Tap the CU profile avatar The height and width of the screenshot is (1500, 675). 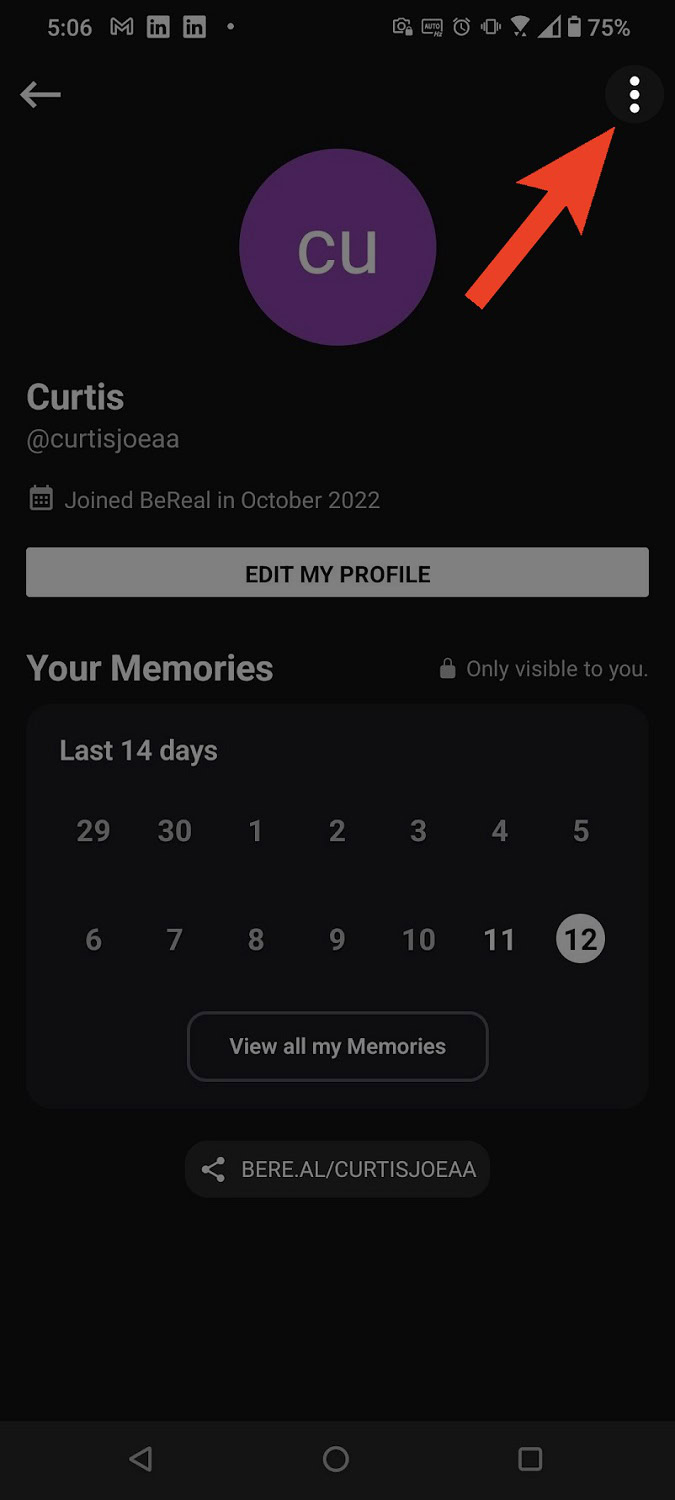coord(337,247)
